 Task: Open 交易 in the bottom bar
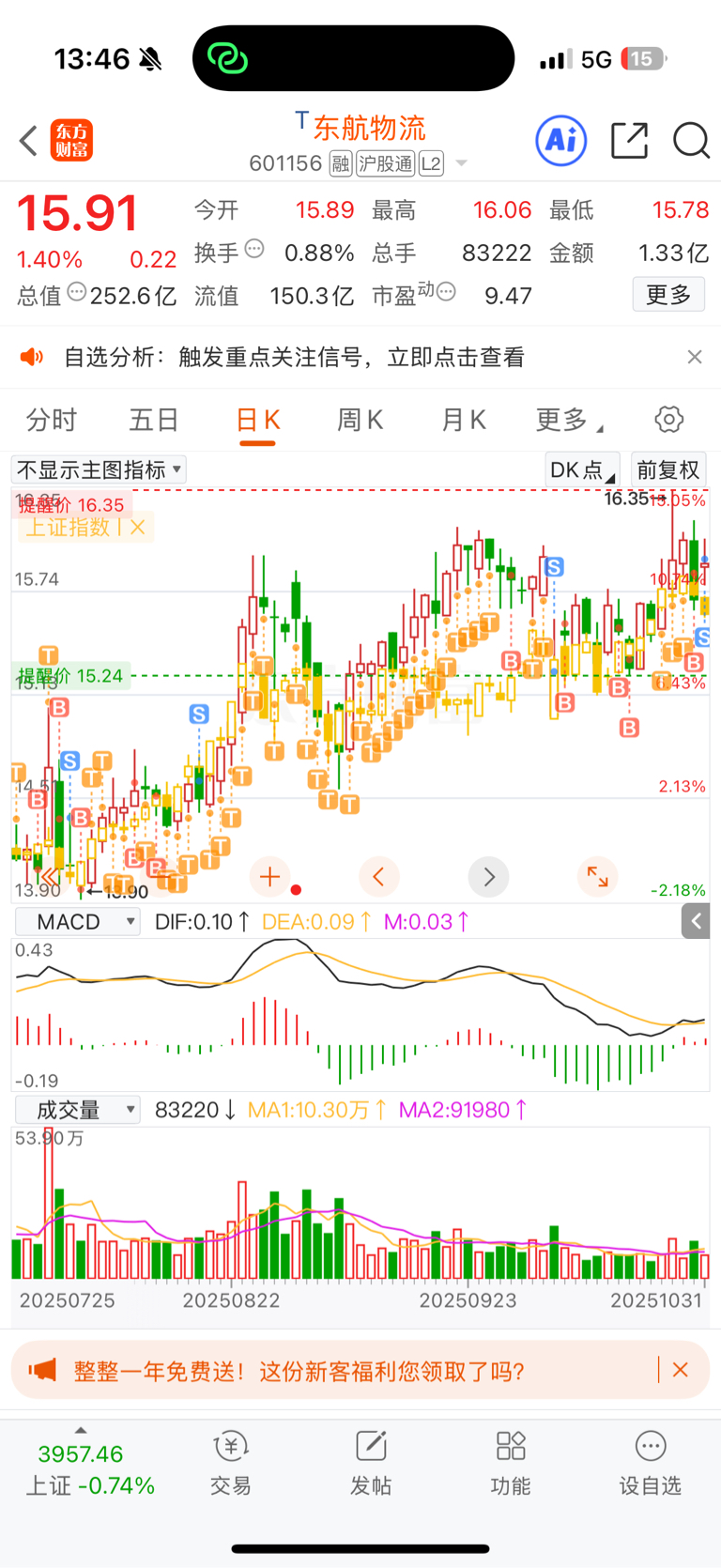click(230, 1463)
